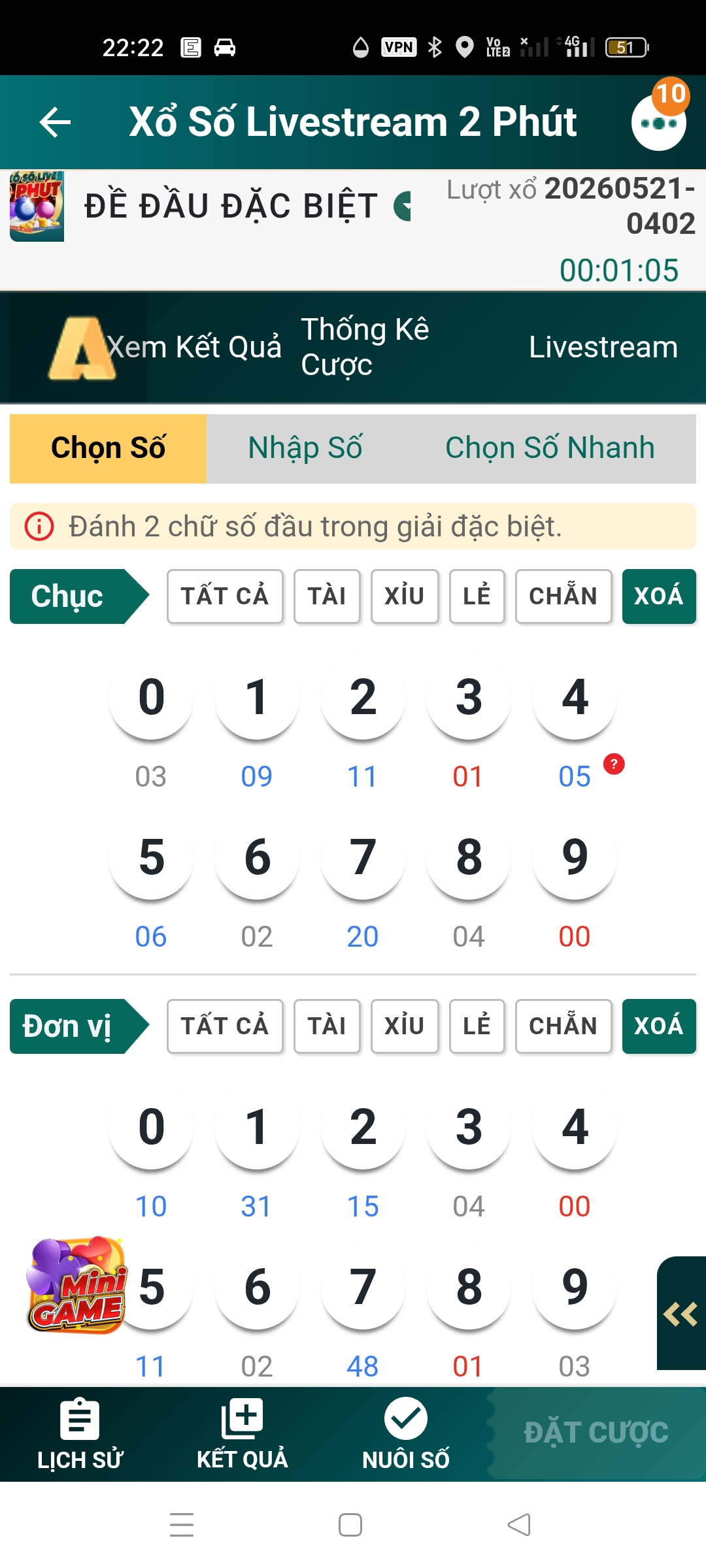Choose TÀI for the Chục digits
706x1568 pixels.
(327, 596)
